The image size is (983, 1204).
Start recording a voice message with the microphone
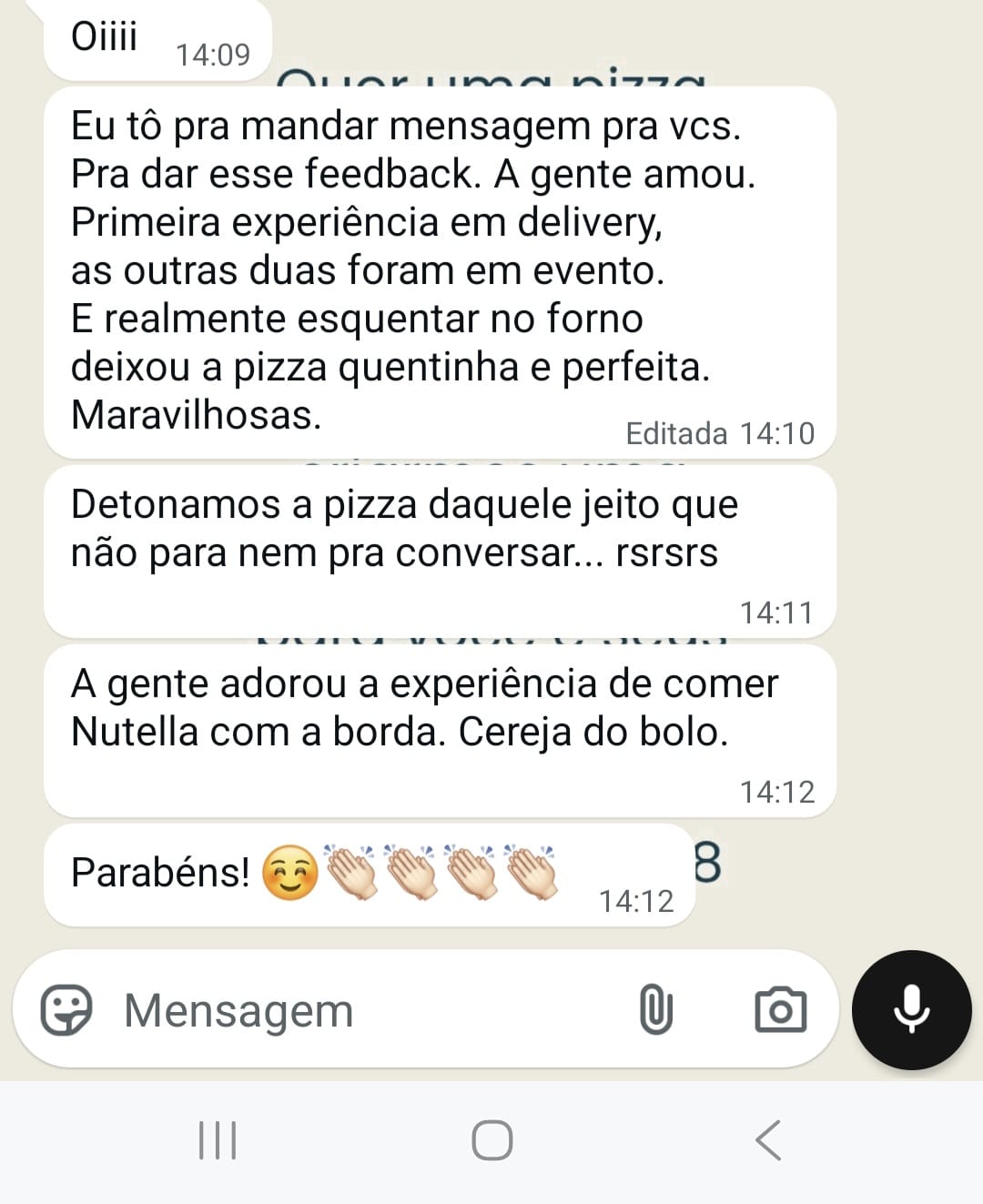(910, 1009)
